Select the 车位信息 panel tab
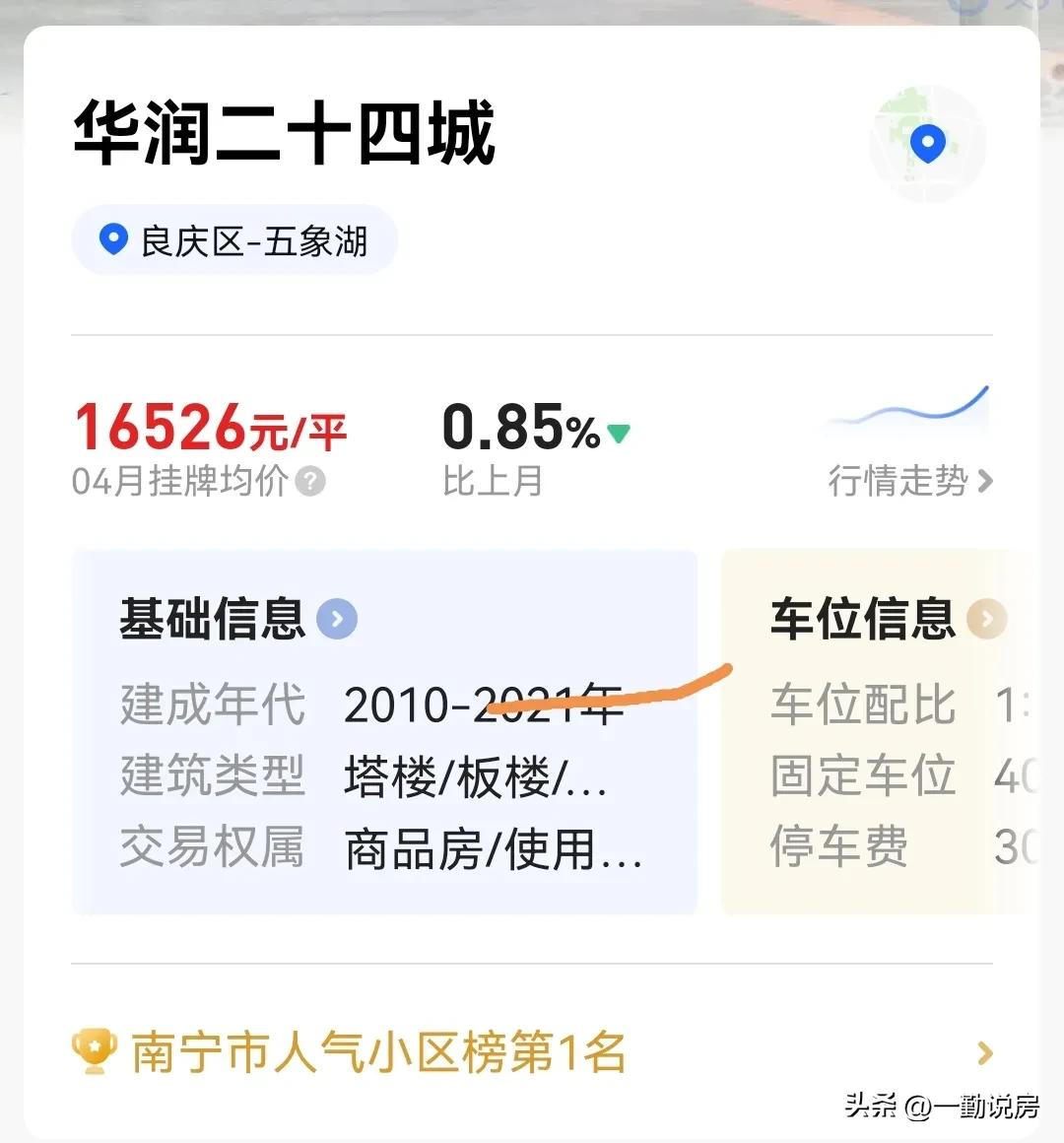The image size is (1064, 1143). click(x=861, y=619)
